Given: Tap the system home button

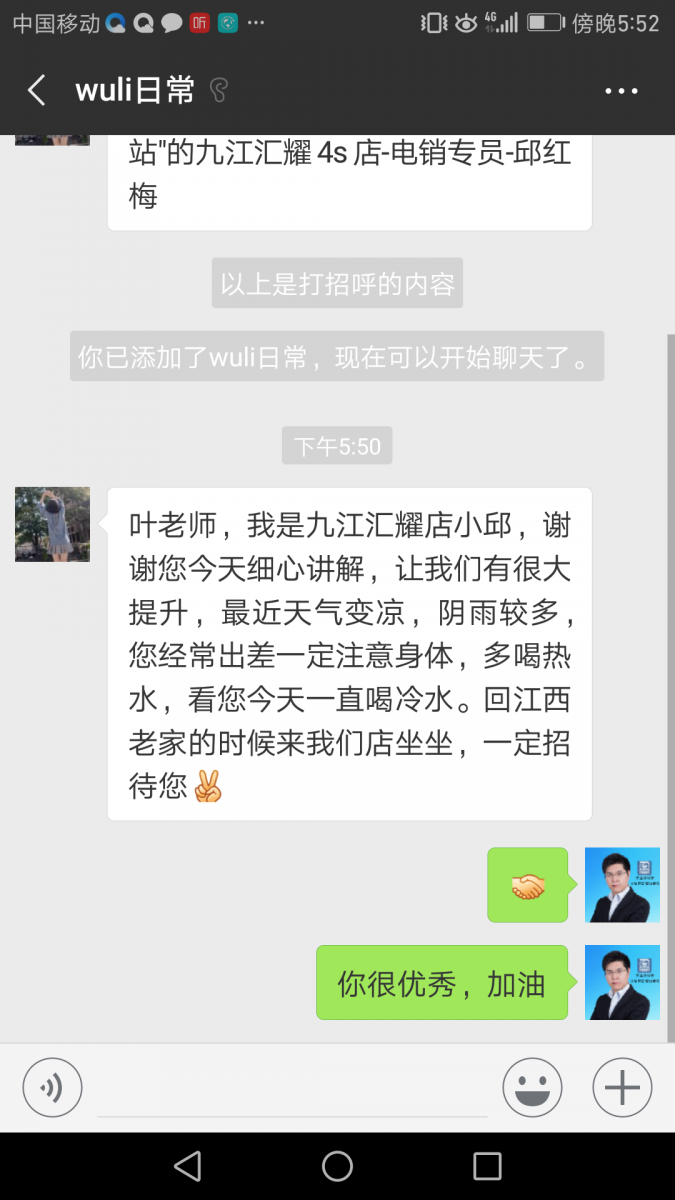Looking at the screenshot, I should tap(337, 1166).
